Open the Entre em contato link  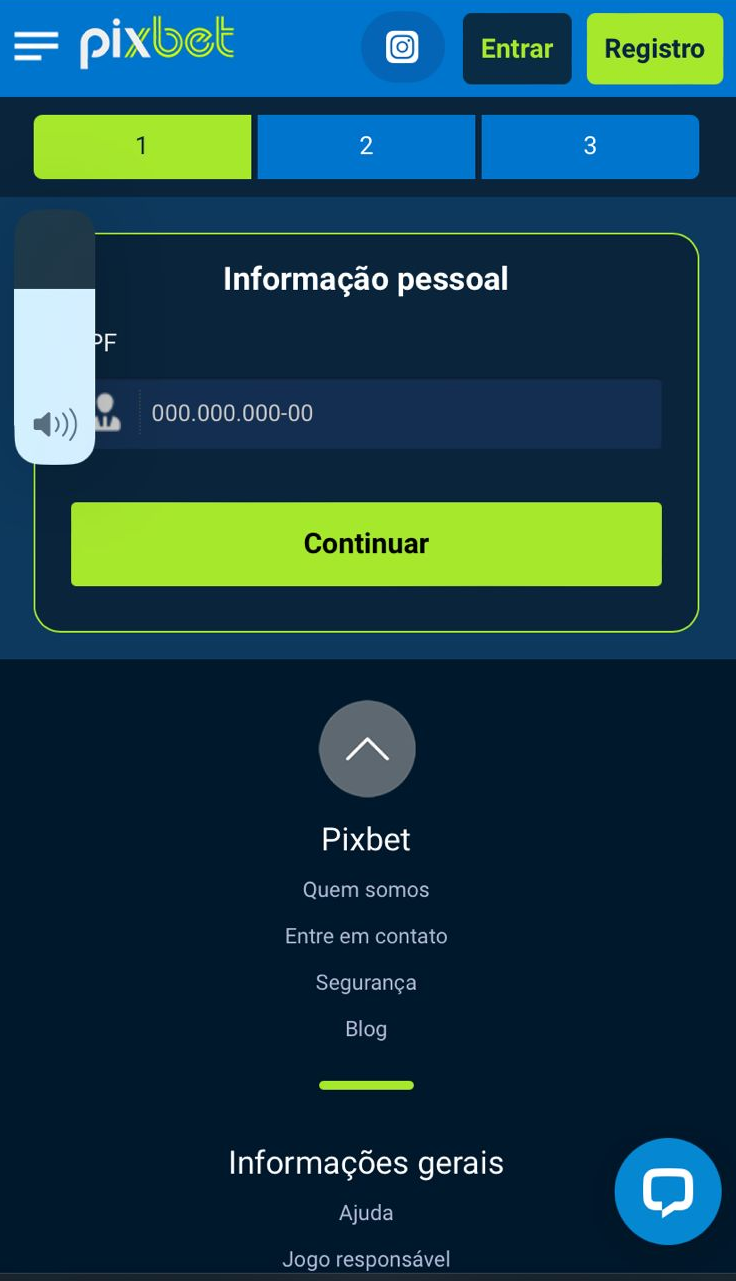coord(366,936)
